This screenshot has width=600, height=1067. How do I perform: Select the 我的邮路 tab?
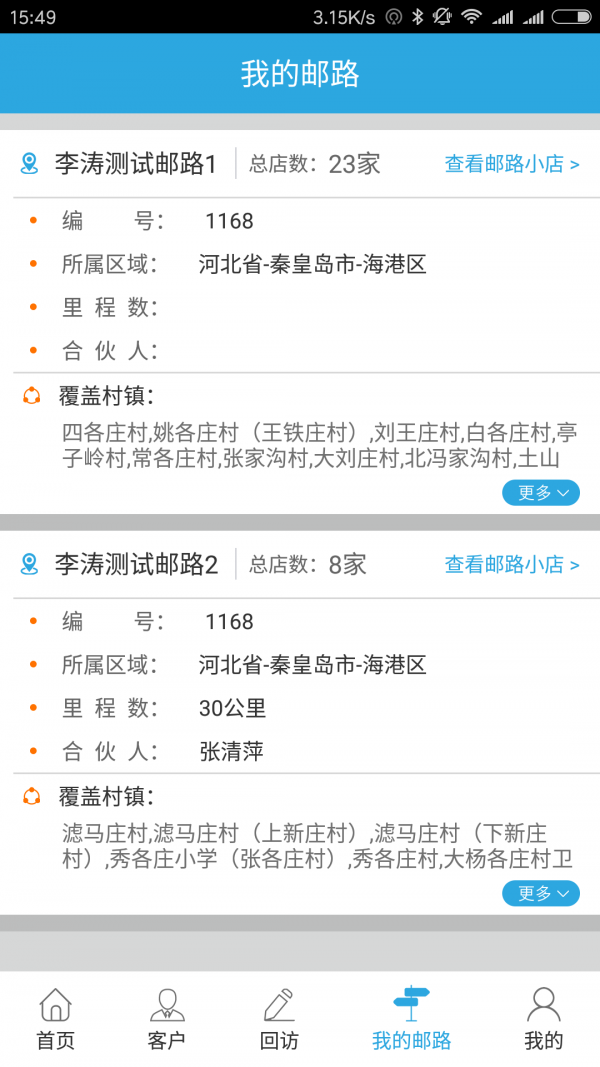coord(411,1019)
